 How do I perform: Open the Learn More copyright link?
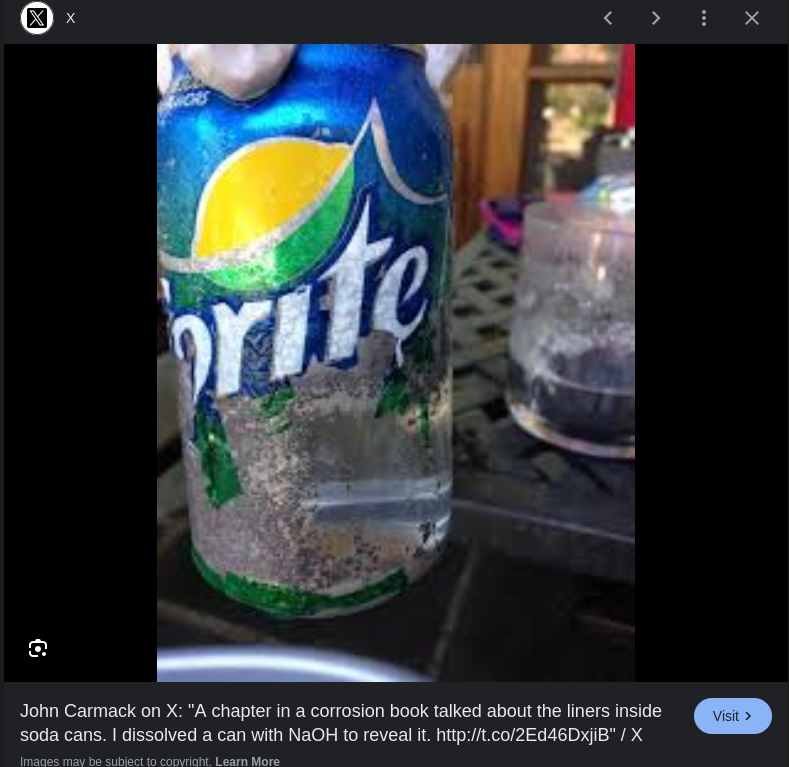(247, 761)
